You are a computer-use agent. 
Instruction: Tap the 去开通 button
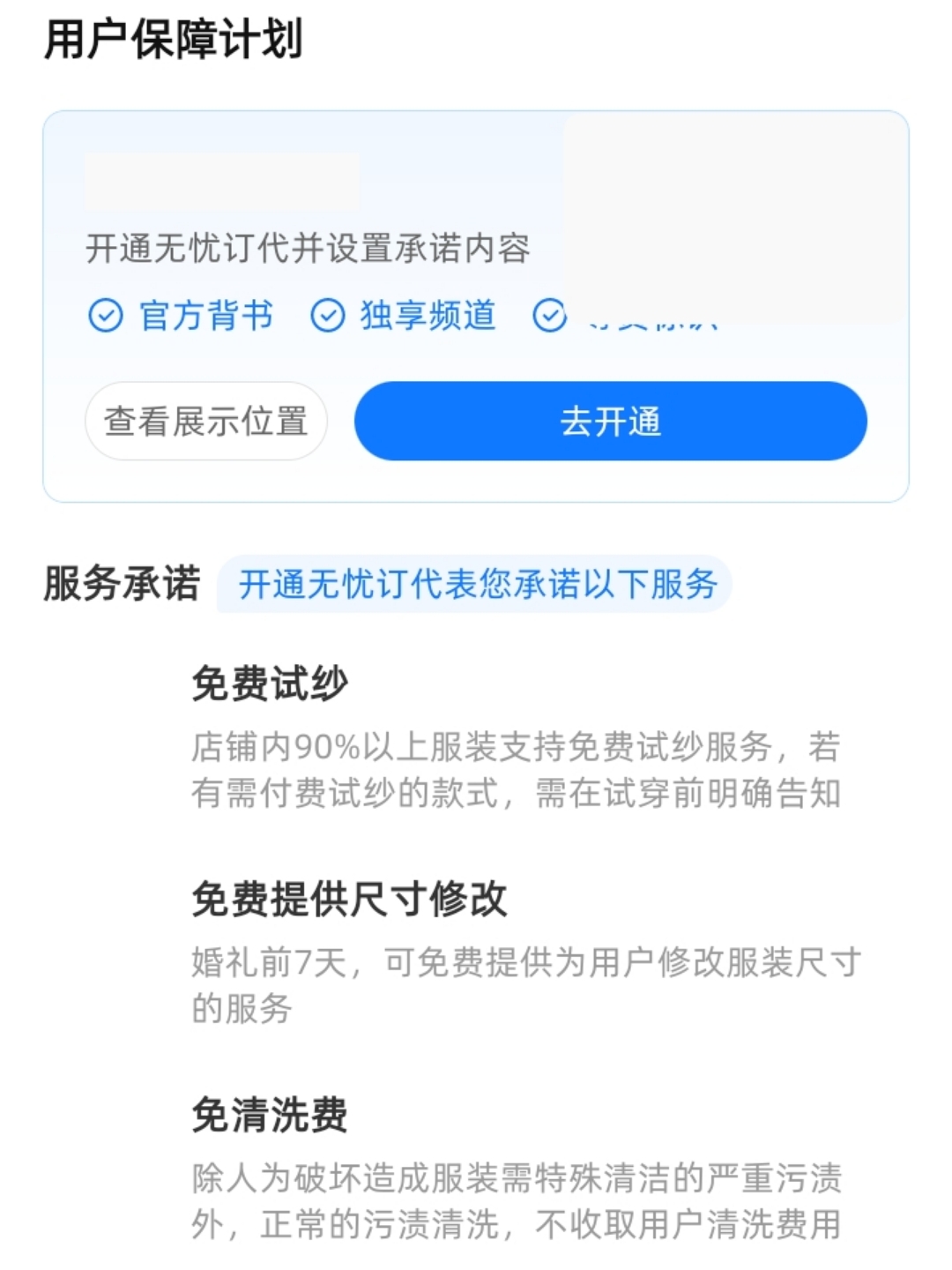click(x=610, y=421)
